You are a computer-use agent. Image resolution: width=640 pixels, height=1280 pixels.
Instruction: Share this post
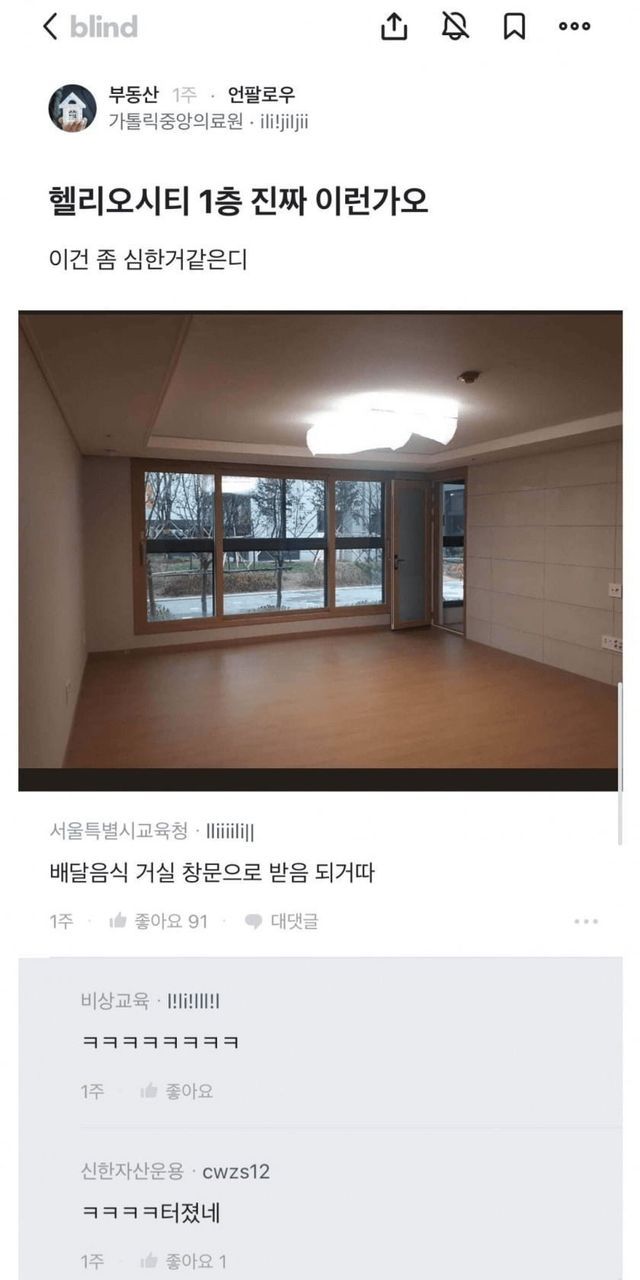[x=394, y=27]
